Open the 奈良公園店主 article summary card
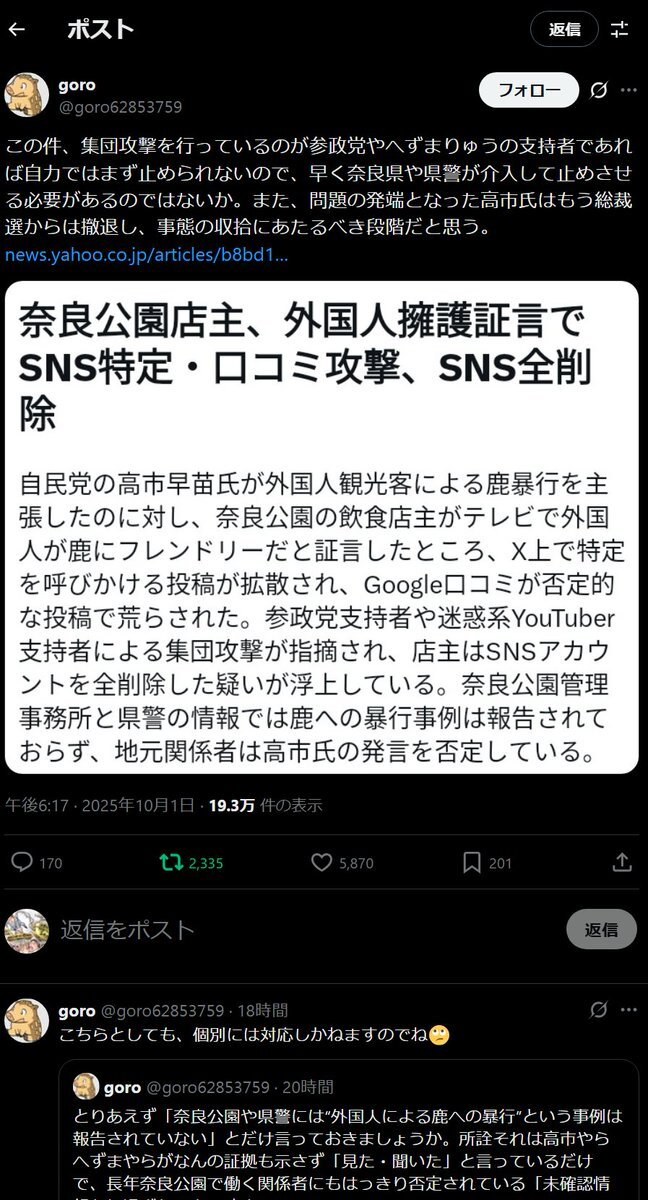 [x=322, y=527]
